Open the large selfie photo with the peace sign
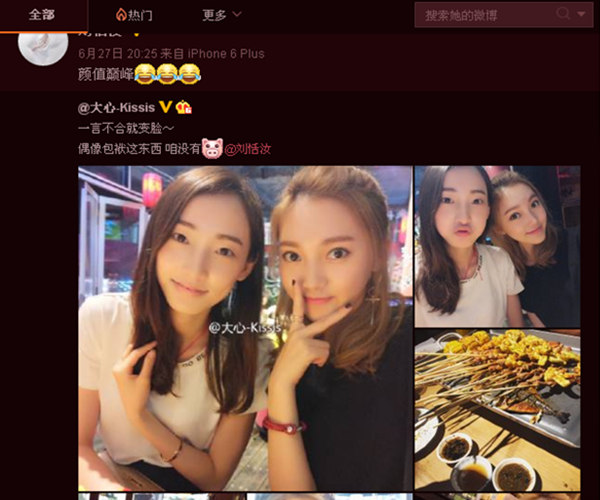Image resolution: width=600 pixels, height=500 pixels. 244,328
